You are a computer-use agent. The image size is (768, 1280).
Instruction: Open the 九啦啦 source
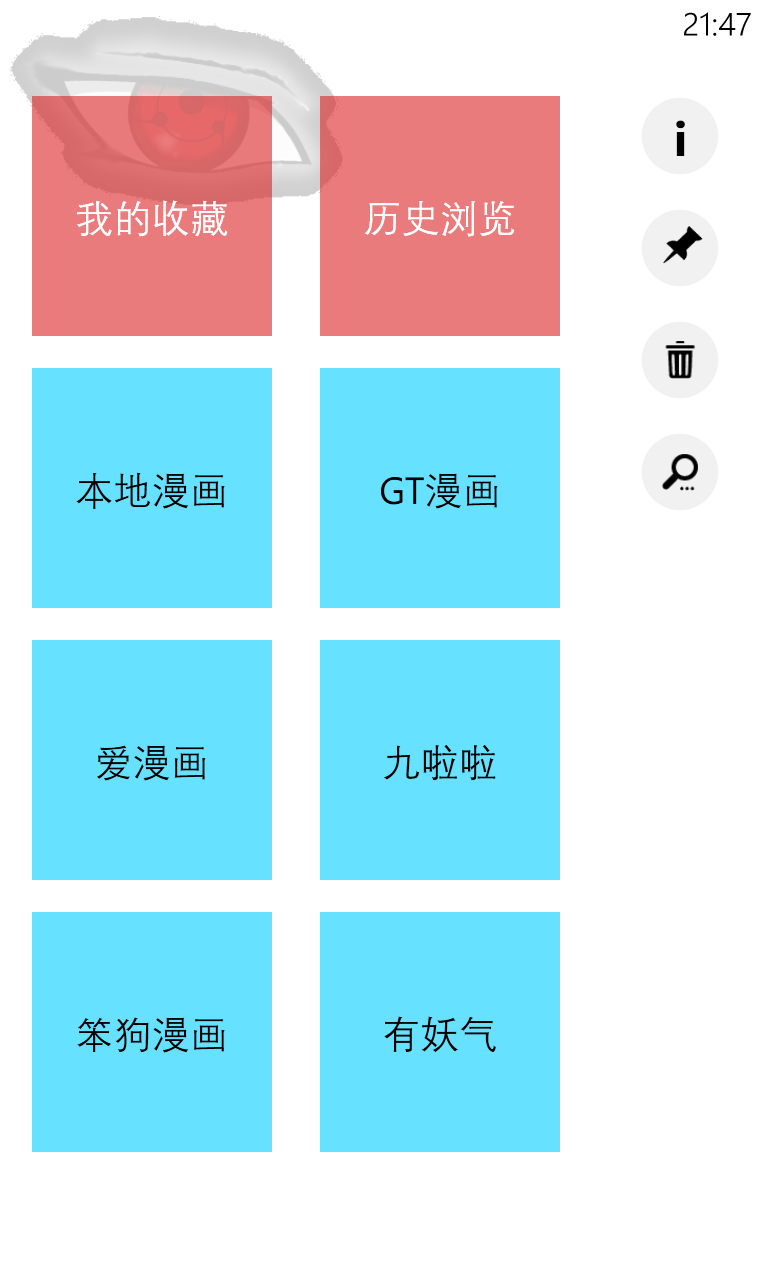point(440,760)
